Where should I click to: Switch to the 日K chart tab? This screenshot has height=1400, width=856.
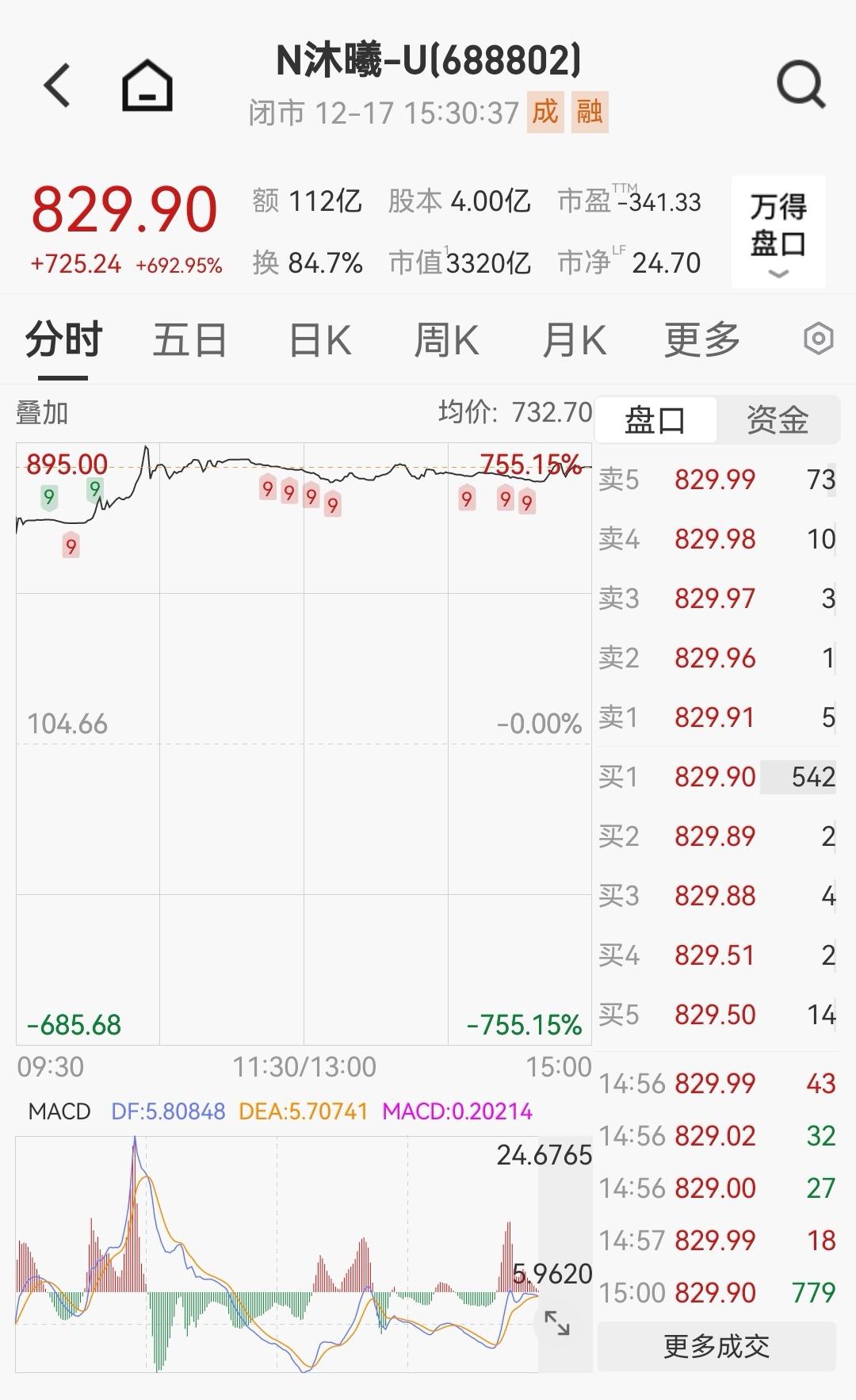tap(319, 341)
